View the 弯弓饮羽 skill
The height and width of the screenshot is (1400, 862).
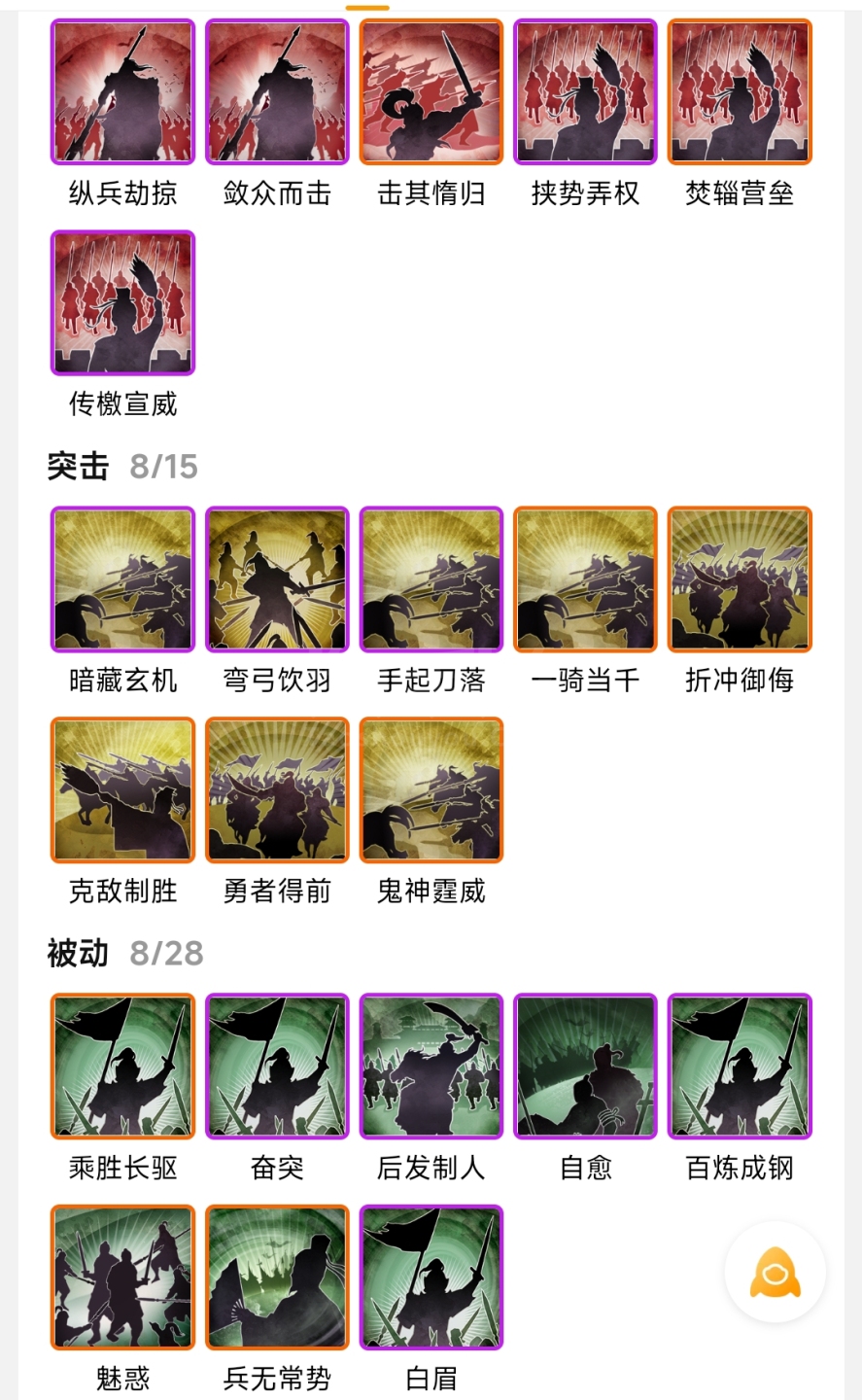pyautogui.click(x=277, y=578)
